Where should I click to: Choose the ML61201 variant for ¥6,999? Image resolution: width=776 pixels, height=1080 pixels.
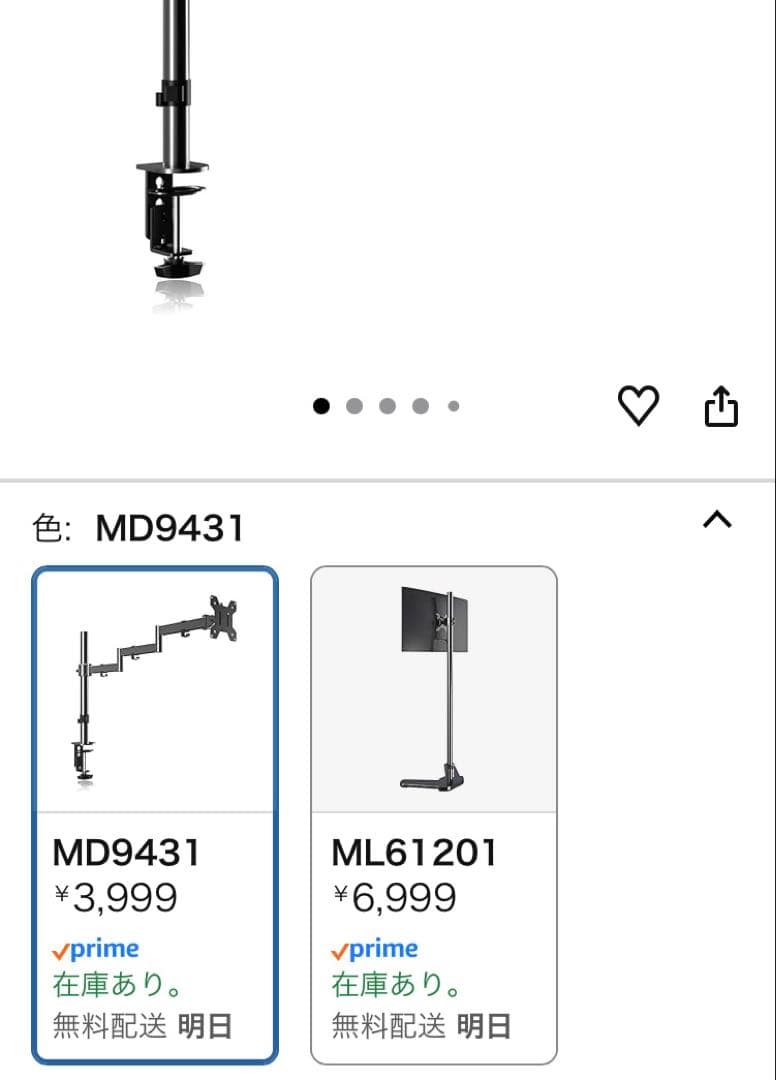tap(433, 815)
